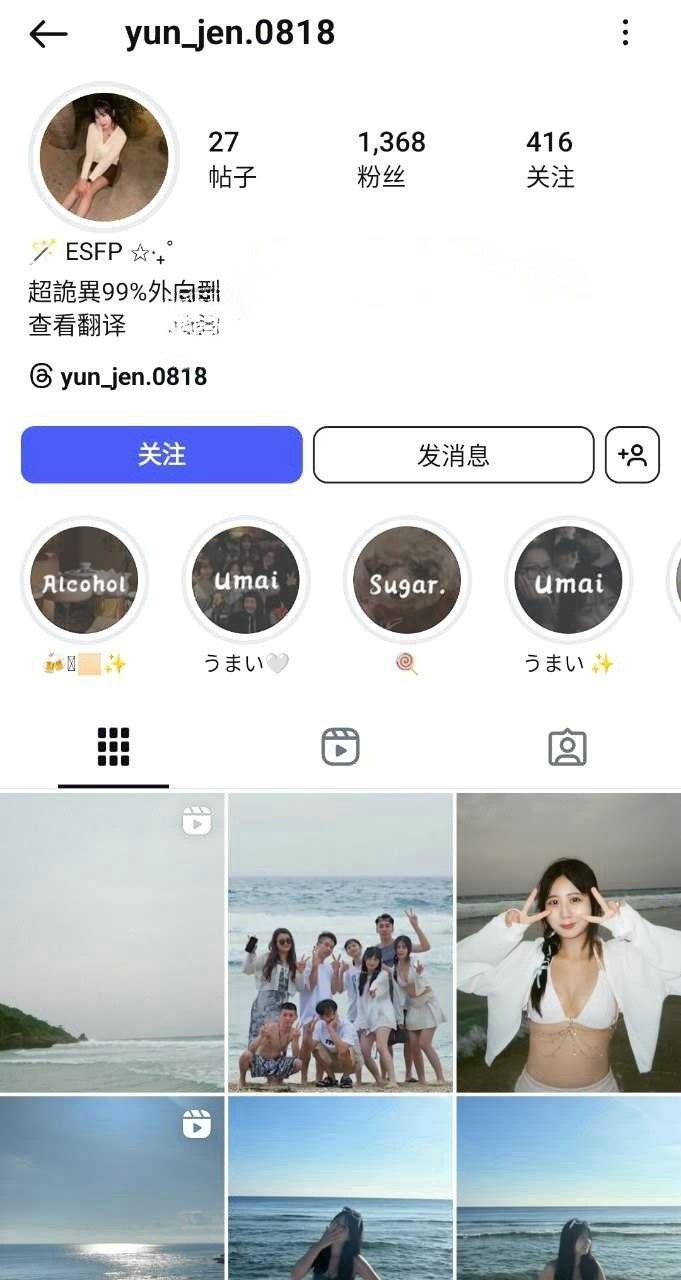Open the 1,368 粉丝 followers list
This screenshot has width=681, height=1280.
coord(391,158)
